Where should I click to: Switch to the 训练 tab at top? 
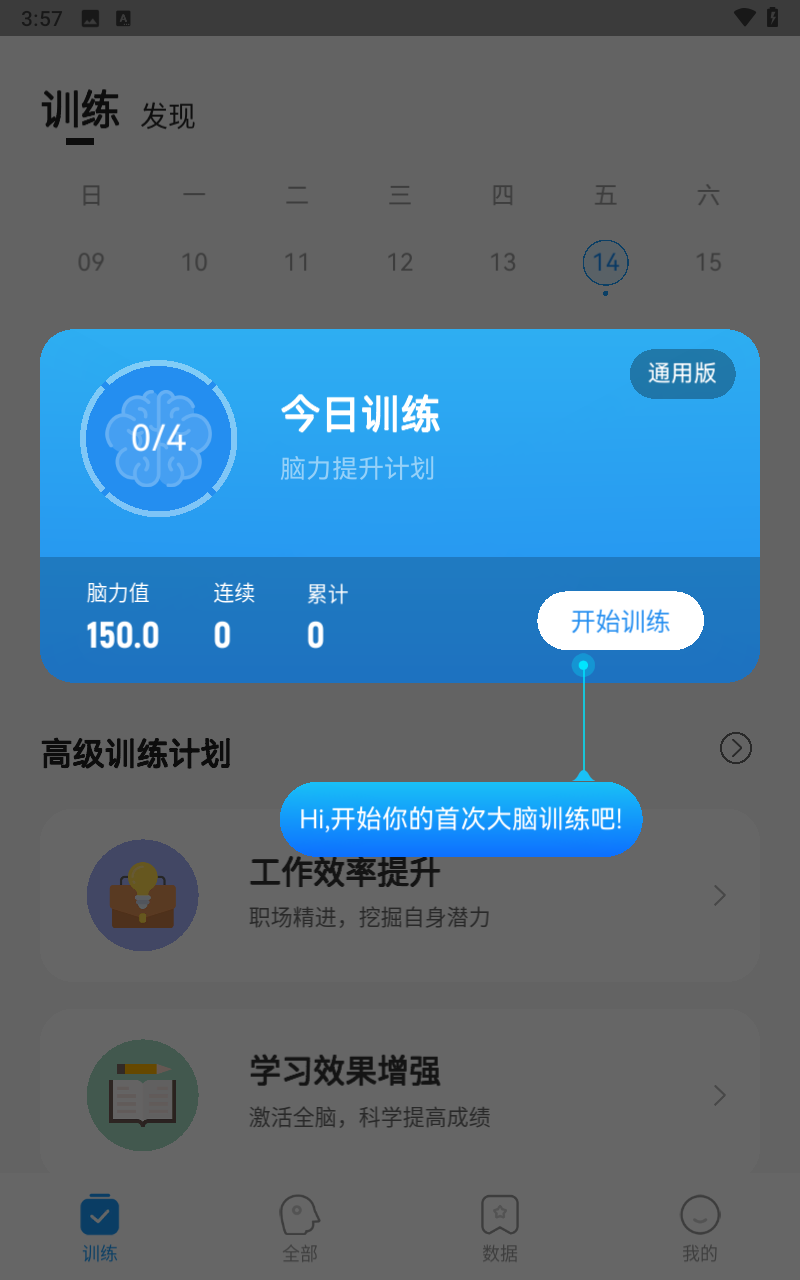[79, 112]
